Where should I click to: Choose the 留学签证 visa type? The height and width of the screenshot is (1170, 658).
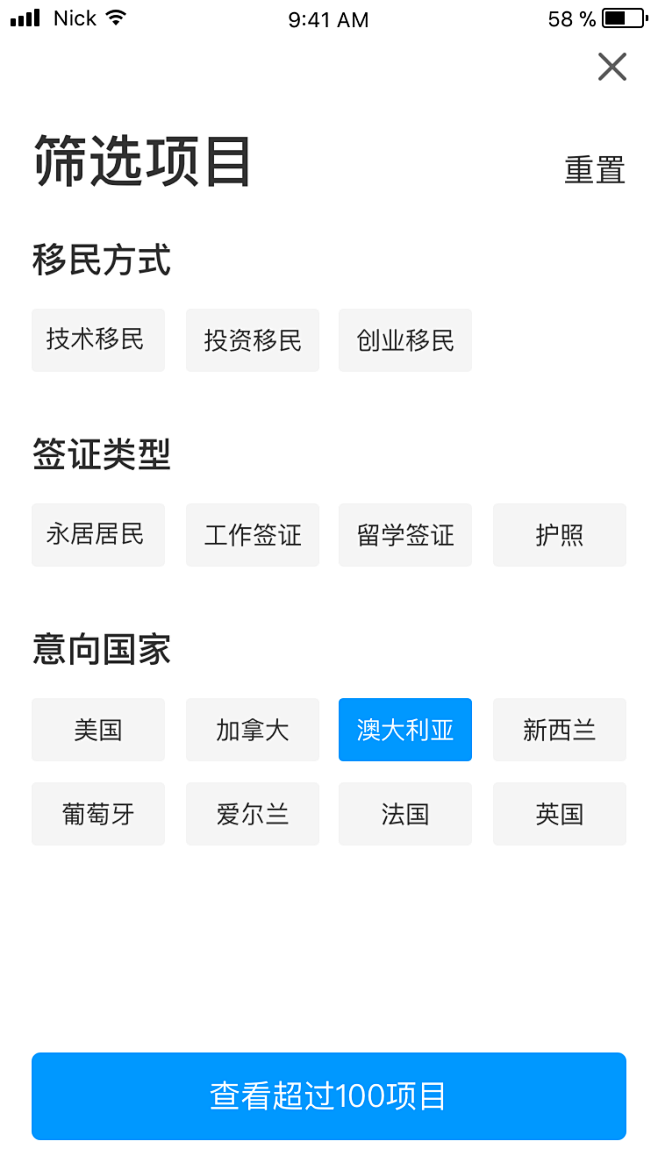pos(405,535)
